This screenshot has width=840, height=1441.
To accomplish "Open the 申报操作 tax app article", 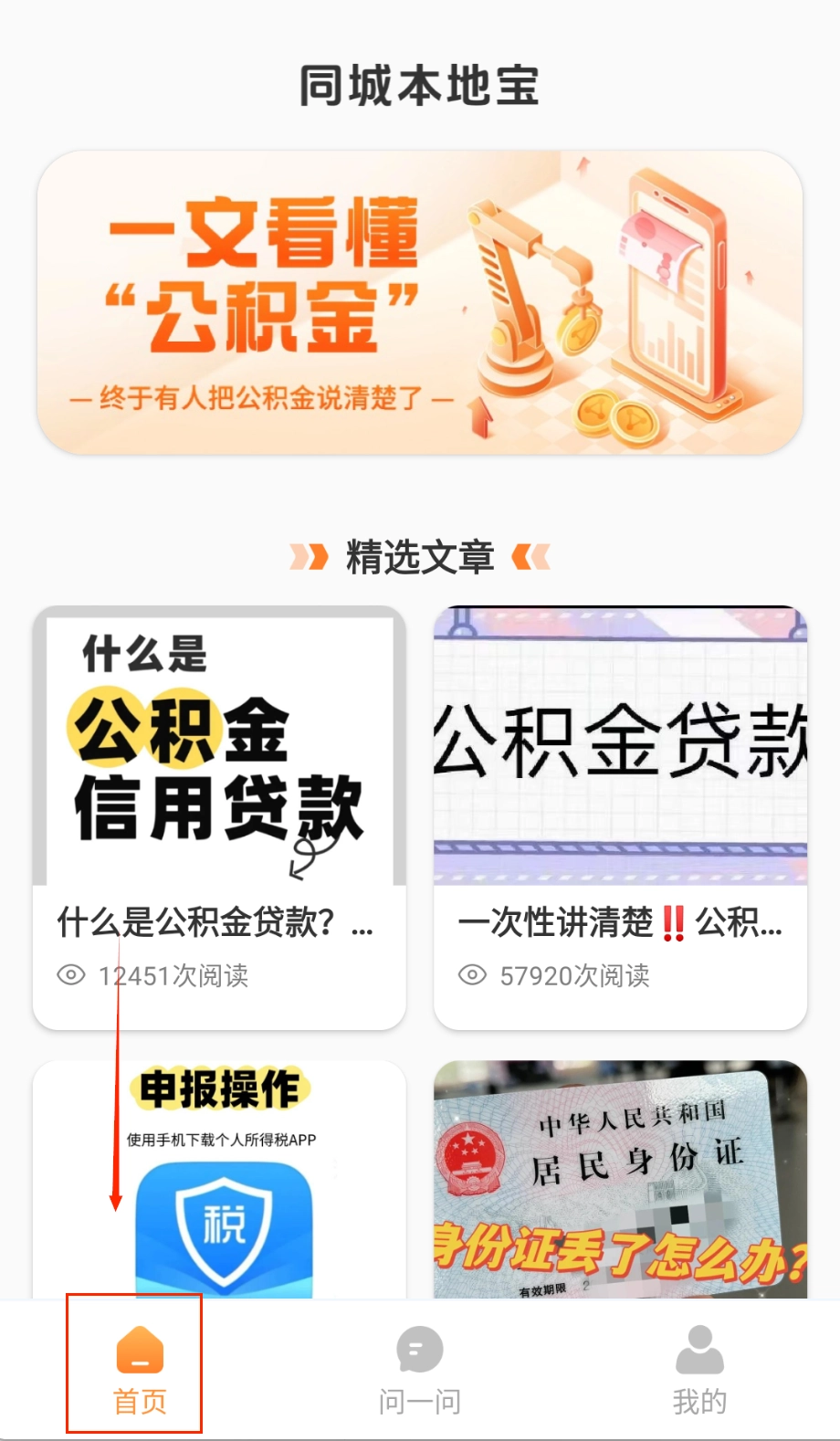I will [x=219, y=1178].
